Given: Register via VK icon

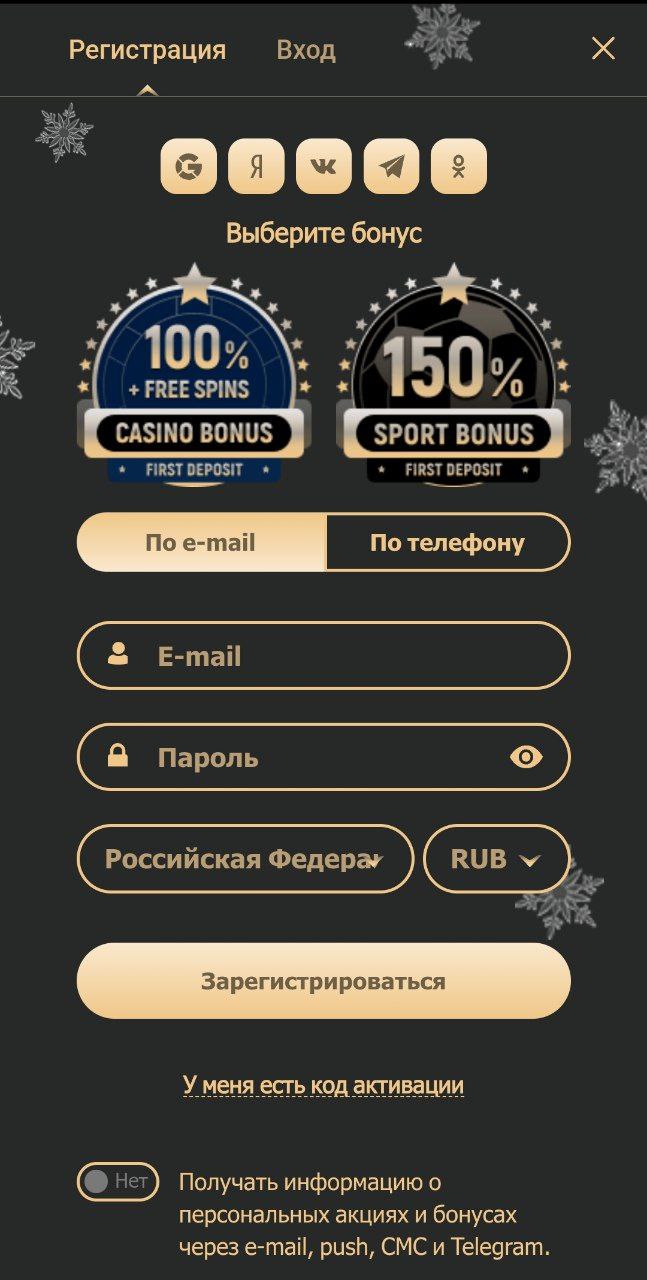Looking at the screenshot, I should tap(323, 166).
